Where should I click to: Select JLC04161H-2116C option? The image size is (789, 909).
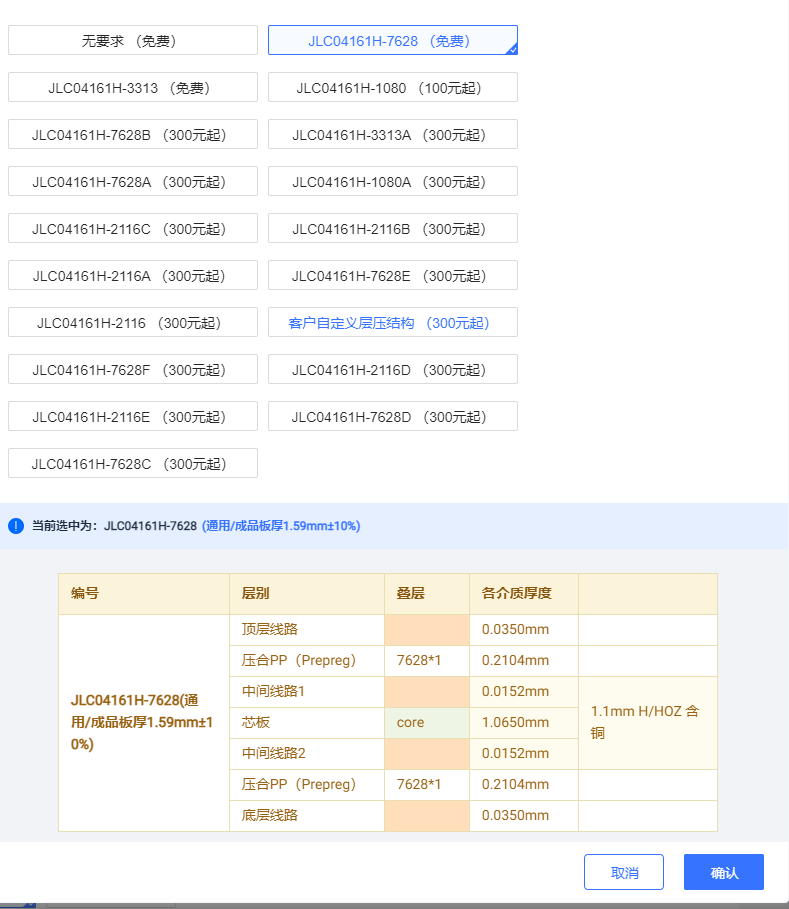tap(133, 228)
